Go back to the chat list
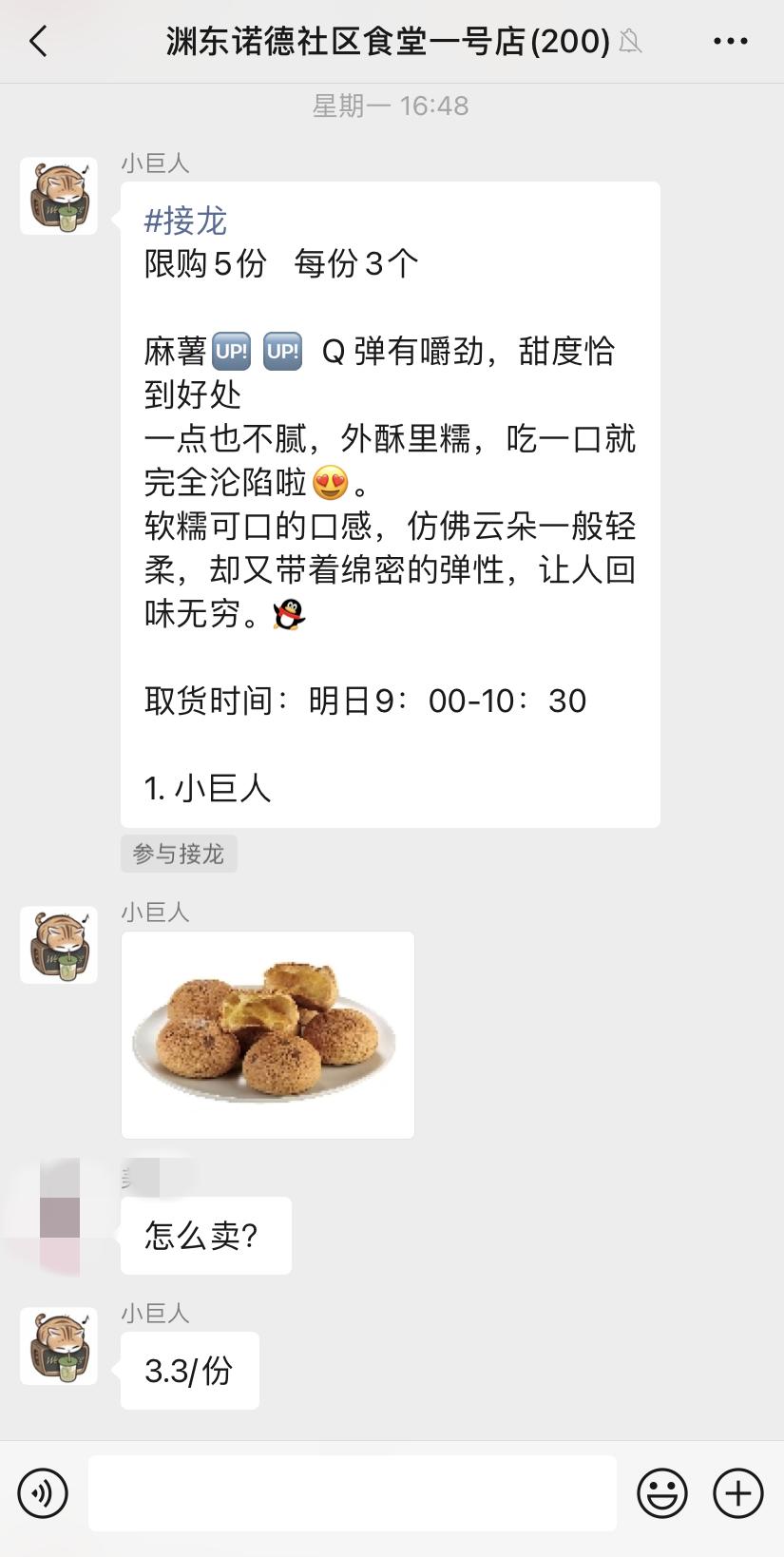Screen dimensions: 784x1557 tap(38, 41)
